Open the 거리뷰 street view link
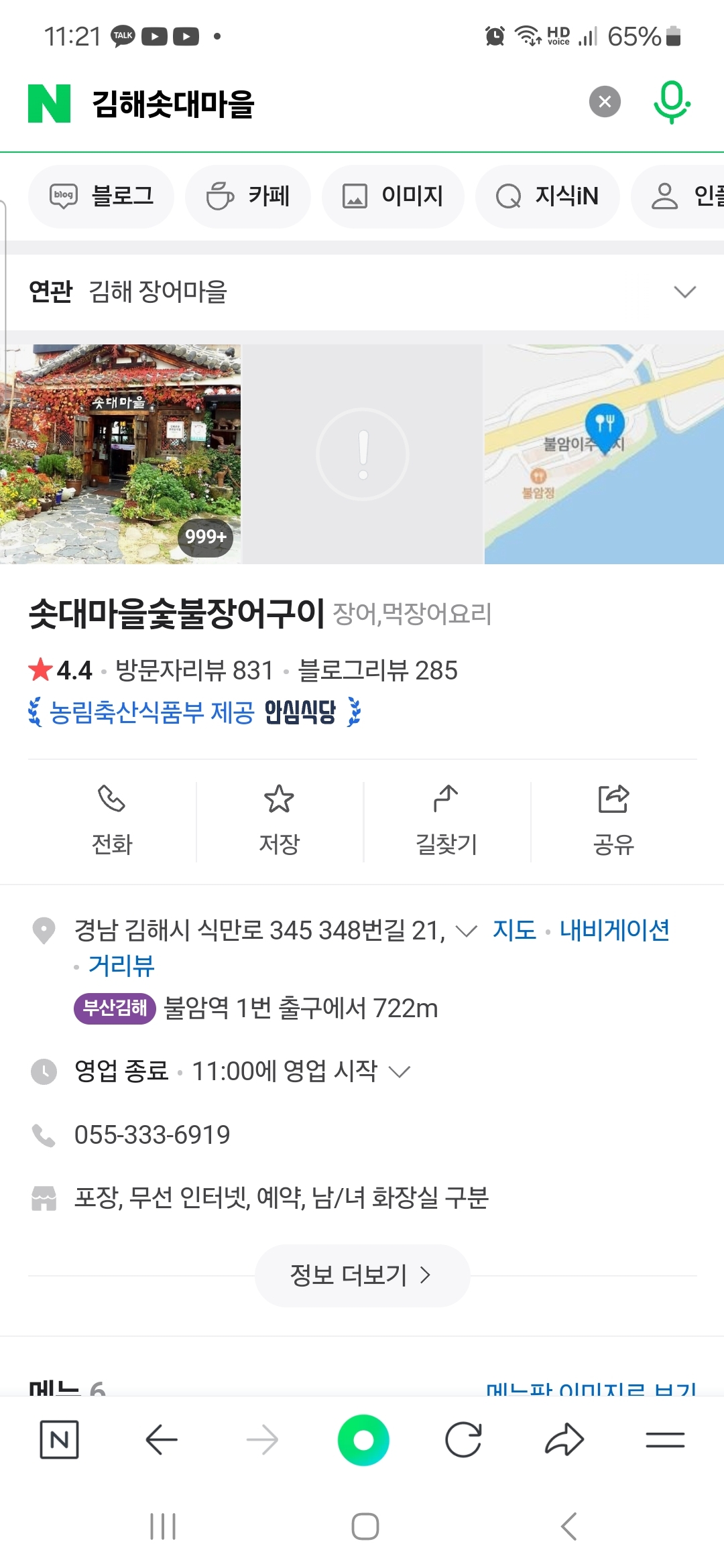724x1568 pixels. (x=121, y=966)
